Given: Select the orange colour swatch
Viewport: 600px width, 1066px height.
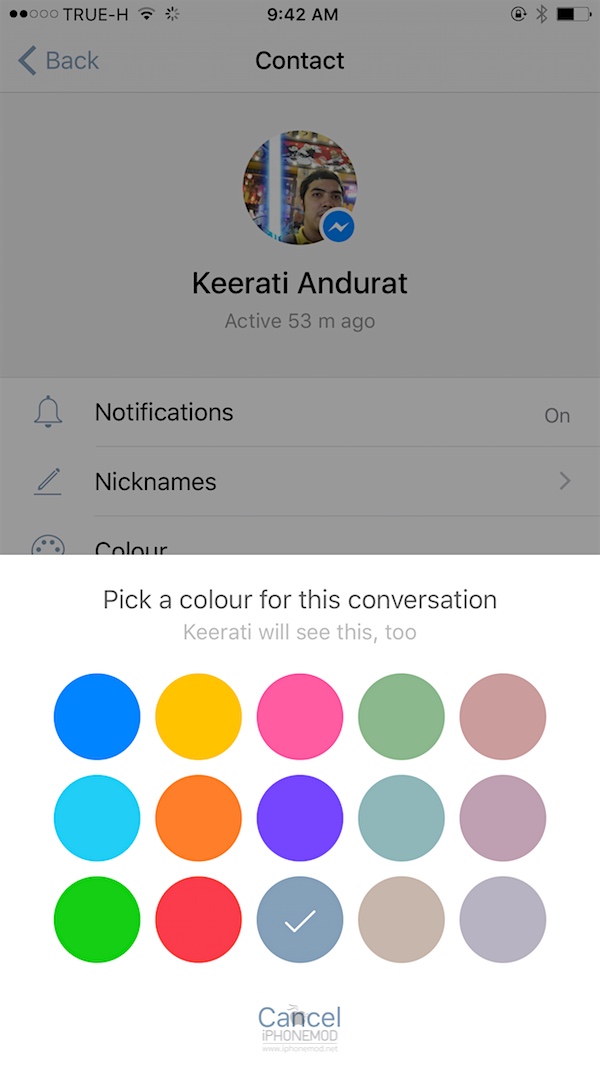Looking at the screenshot, I should coord(198,819).
